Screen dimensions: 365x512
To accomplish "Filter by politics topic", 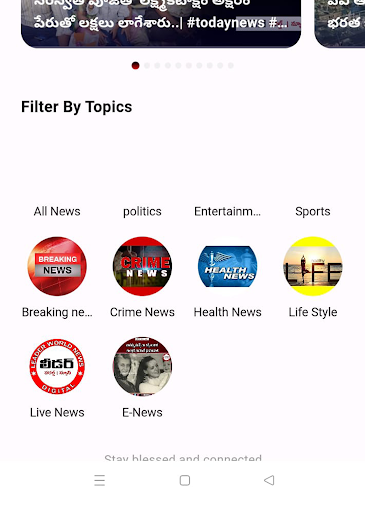I will pyautogui.click(x=142, y=211).
